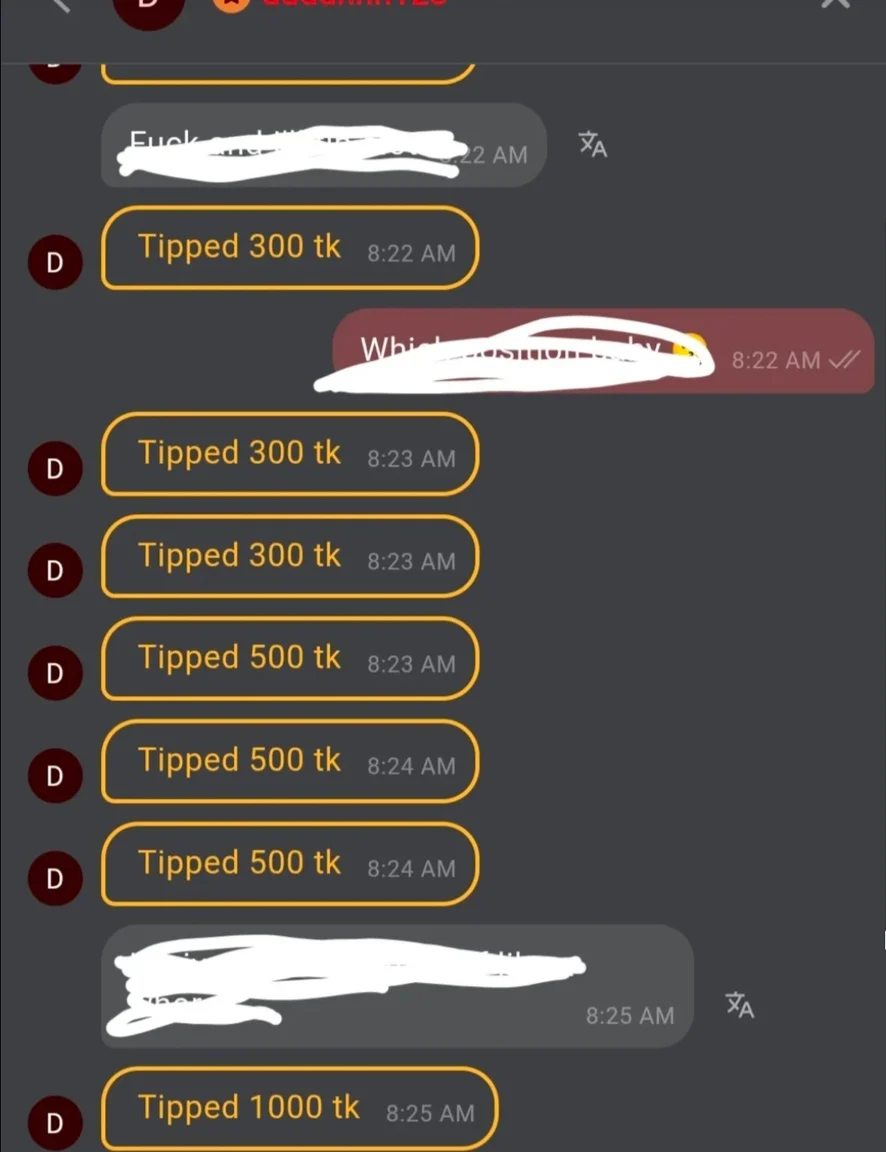Open sender avatar beside Tipped 1000 tk

tap(54, 1123)
